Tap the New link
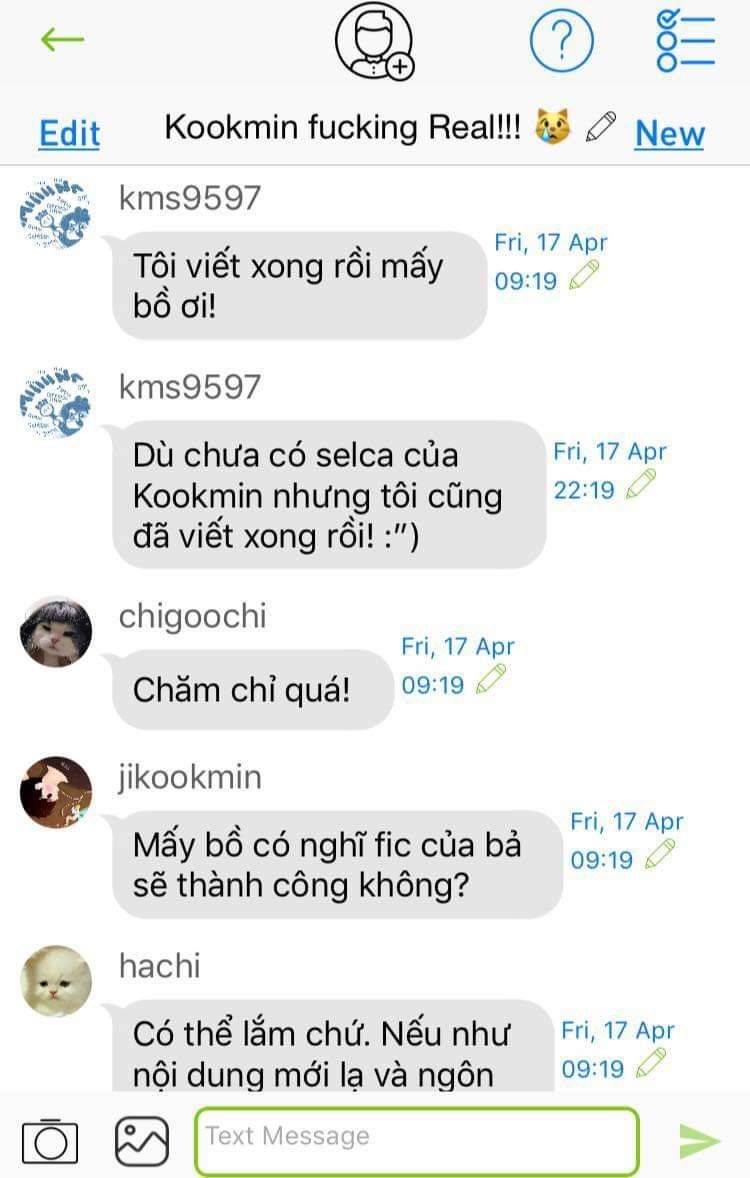Viewport: 750px width, 1178px height. [669, 133]
